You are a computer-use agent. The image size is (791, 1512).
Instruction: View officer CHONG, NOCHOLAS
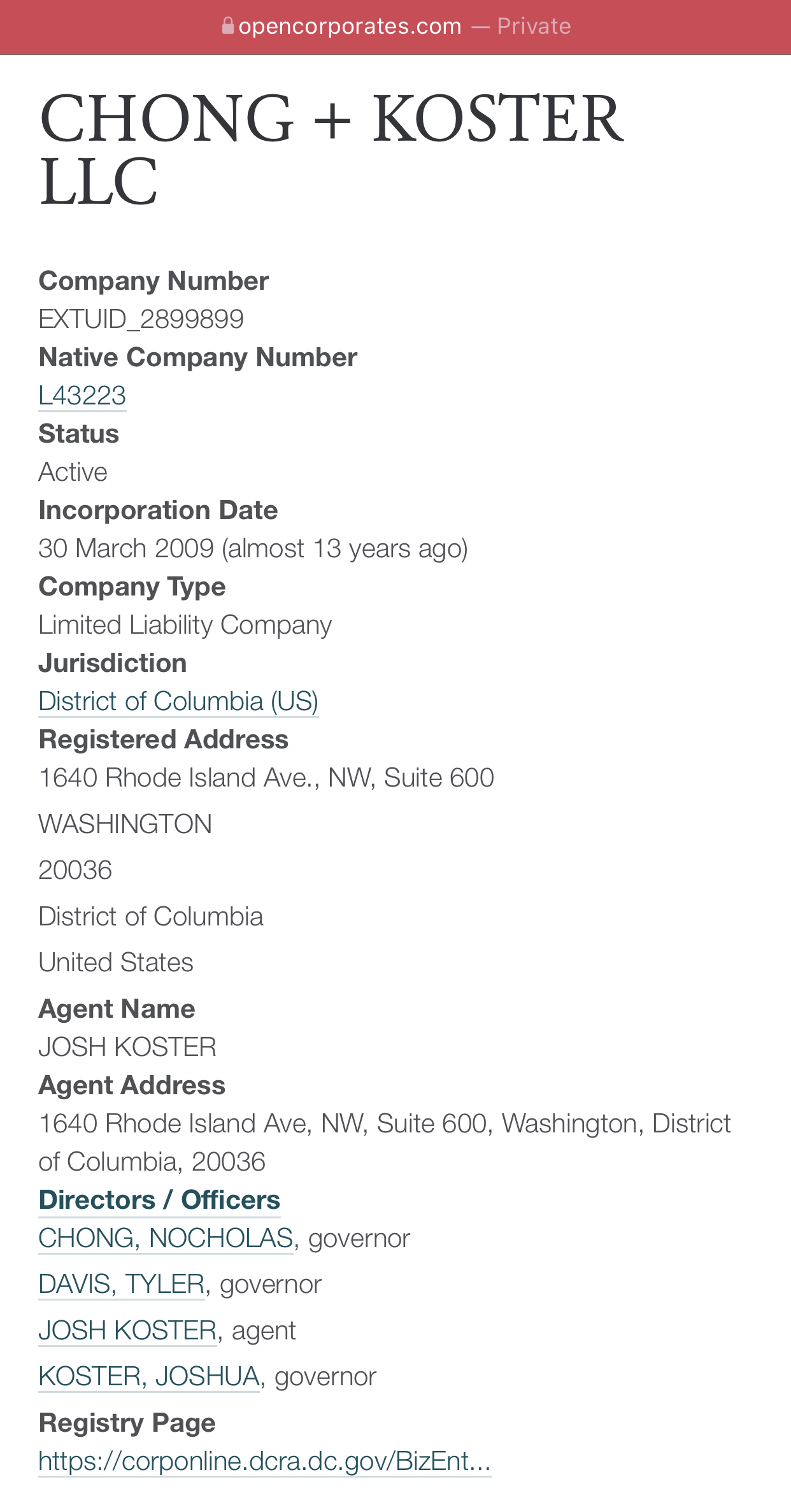point(166,1238)
